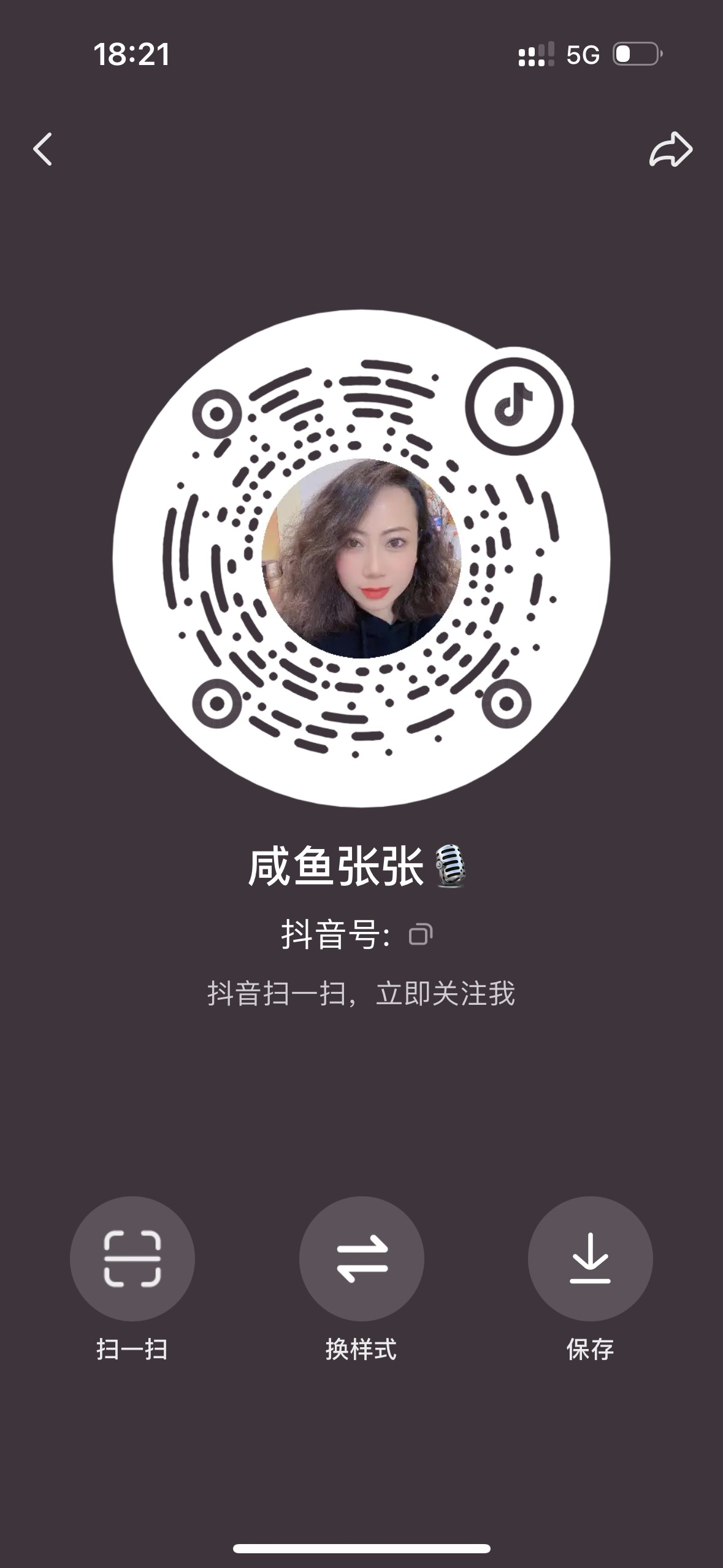Share this QR code card
This screenshot has width=723, height=1568.
tap(670, 149)
